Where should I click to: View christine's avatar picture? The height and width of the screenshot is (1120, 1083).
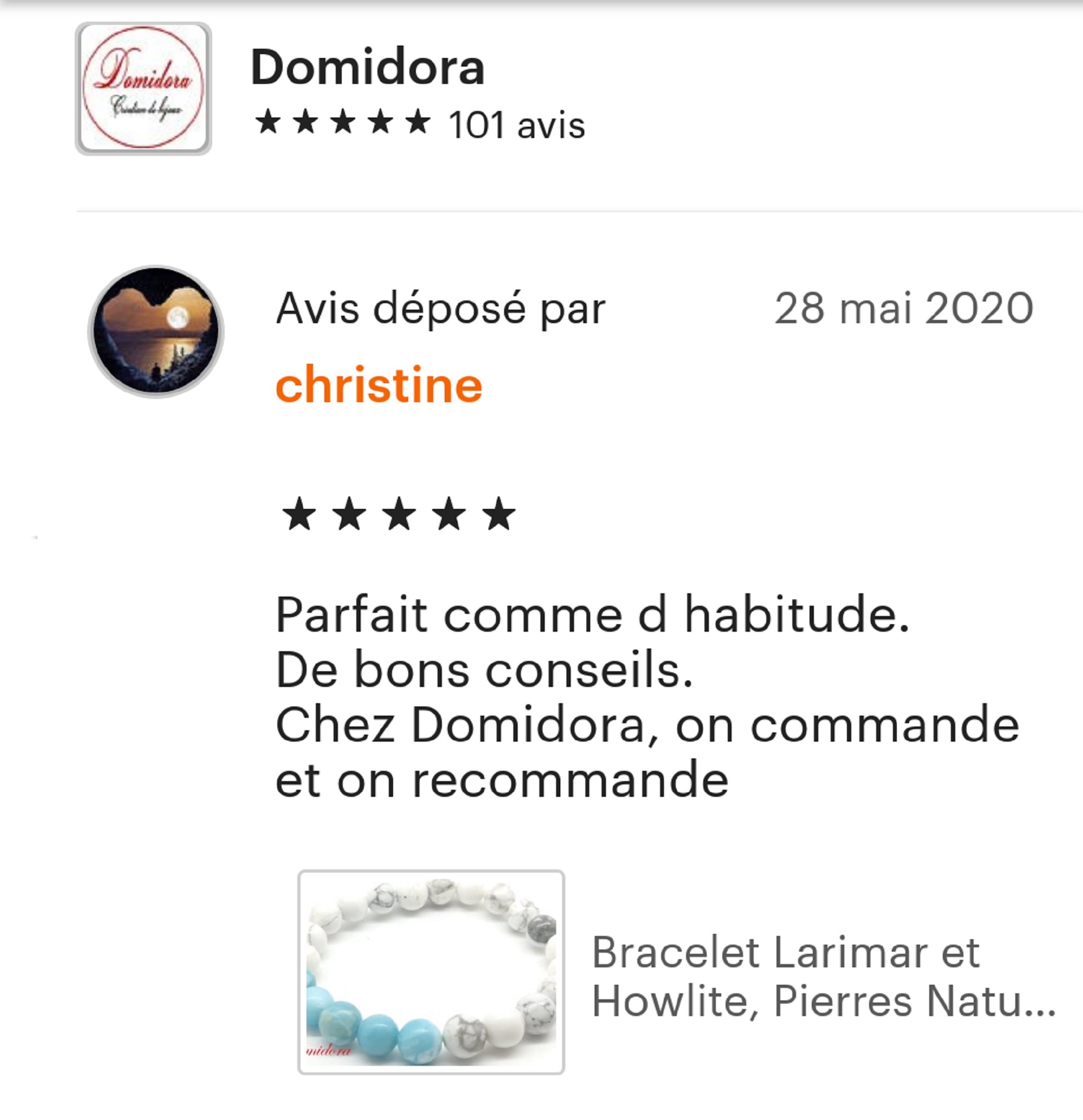point(155,331)
